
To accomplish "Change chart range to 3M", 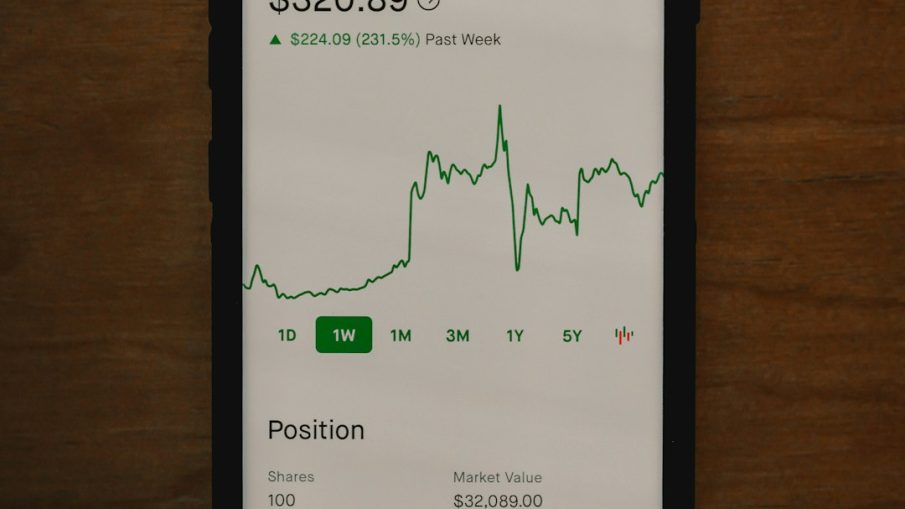I will coord(458,336).
